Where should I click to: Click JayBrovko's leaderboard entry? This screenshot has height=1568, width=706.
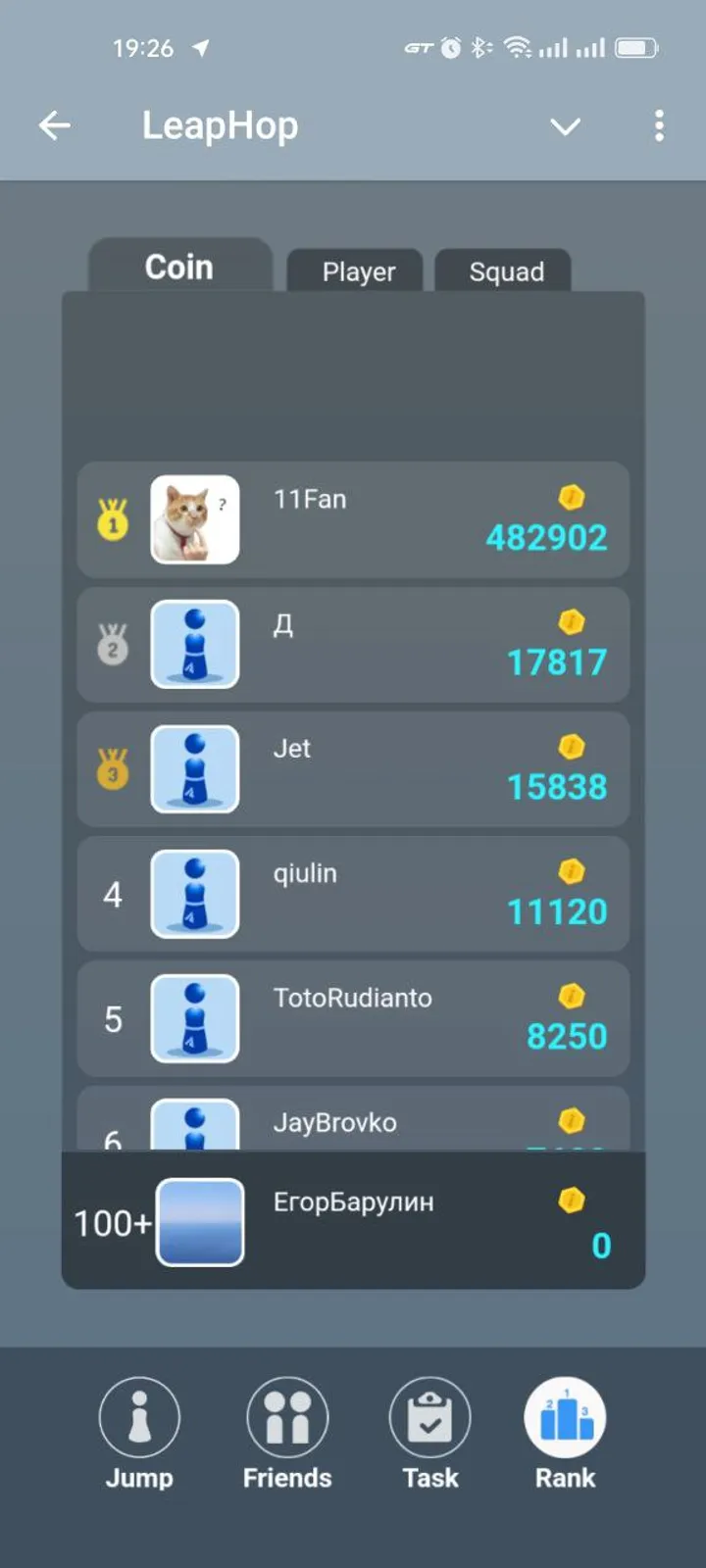[x=353, y=1122]
